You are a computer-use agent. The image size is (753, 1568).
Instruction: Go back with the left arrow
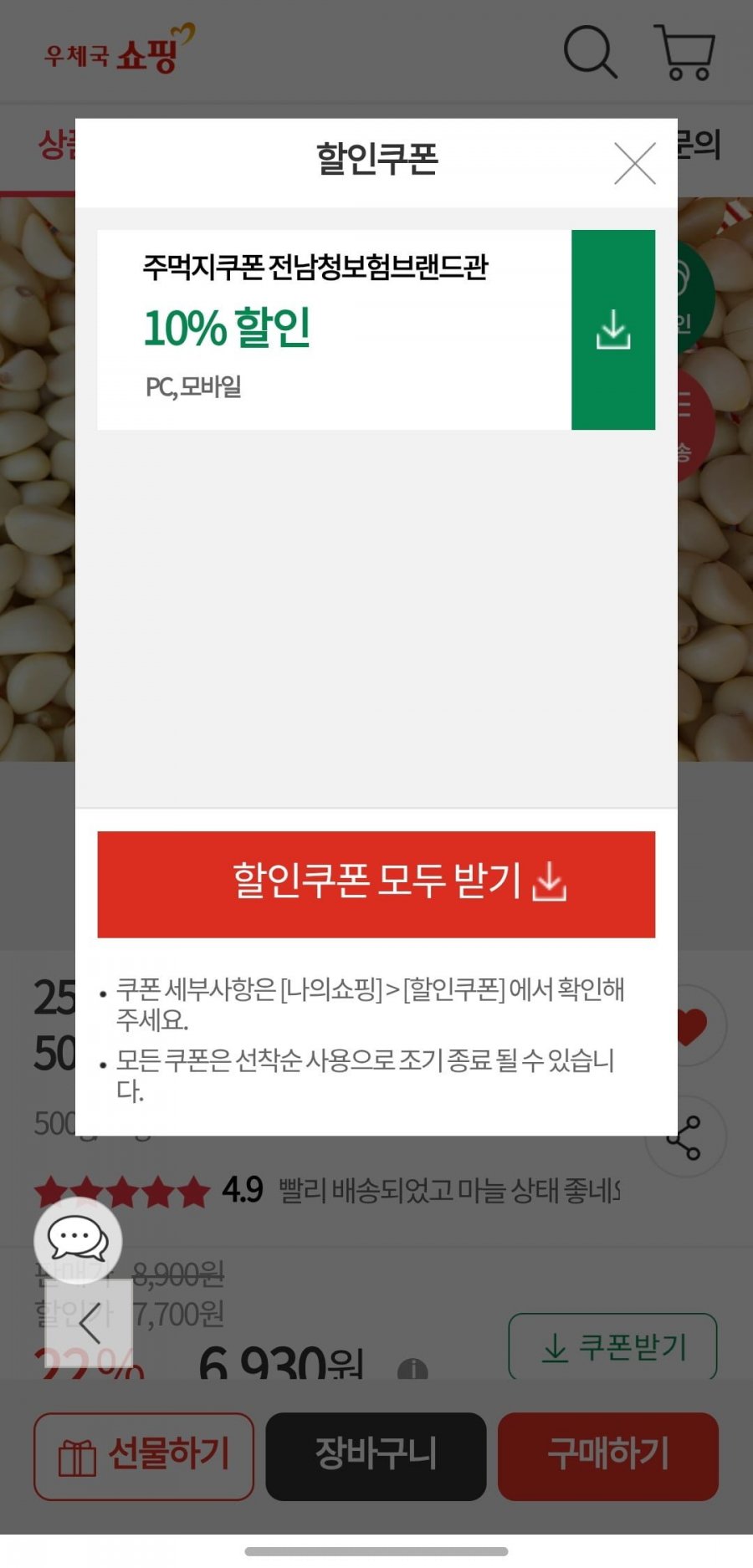(x=89, y=1323)
